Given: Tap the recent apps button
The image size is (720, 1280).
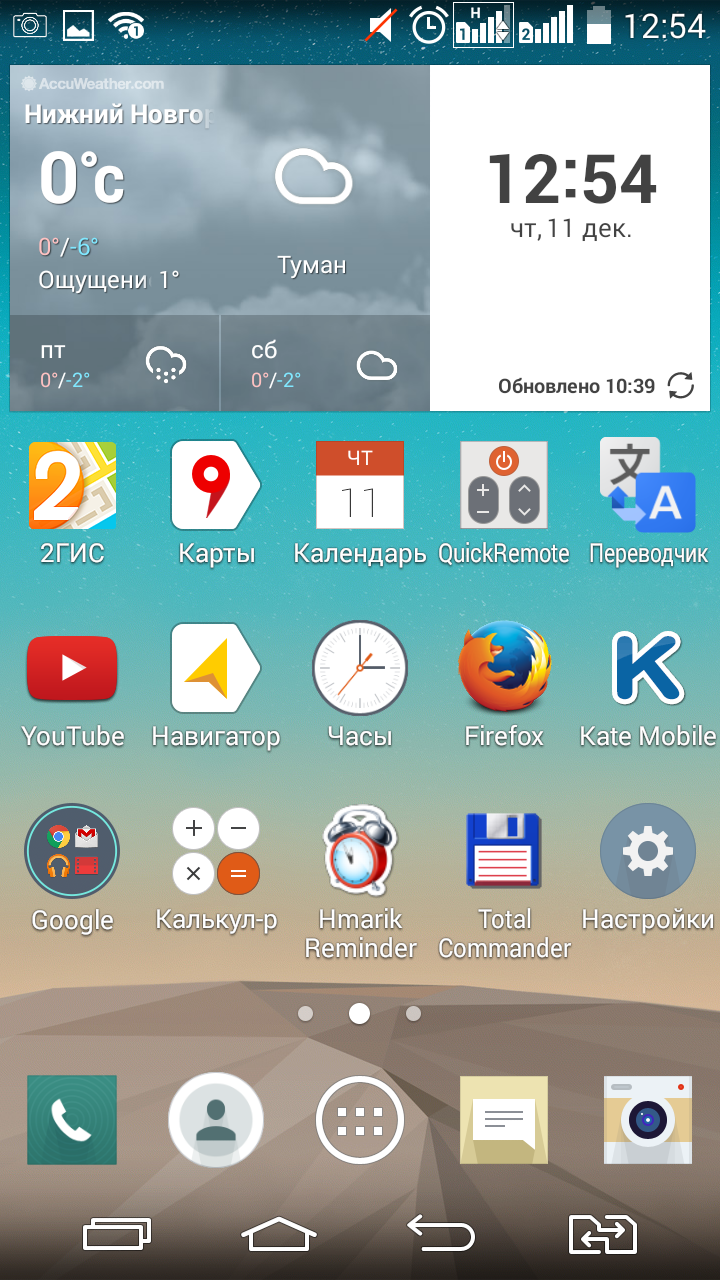Looking at the screenshot, I should [x=117, y=1234].
